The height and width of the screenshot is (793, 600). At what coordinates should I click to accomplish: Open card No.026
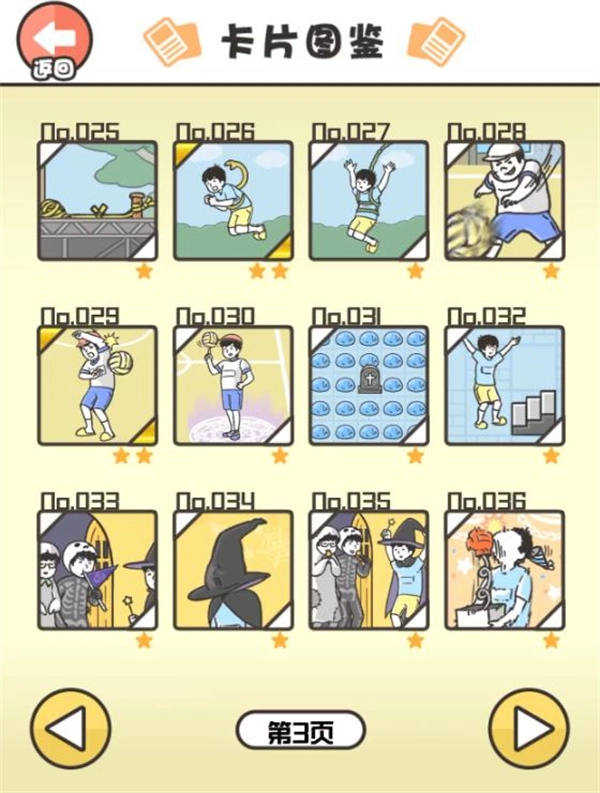point(233,201)
